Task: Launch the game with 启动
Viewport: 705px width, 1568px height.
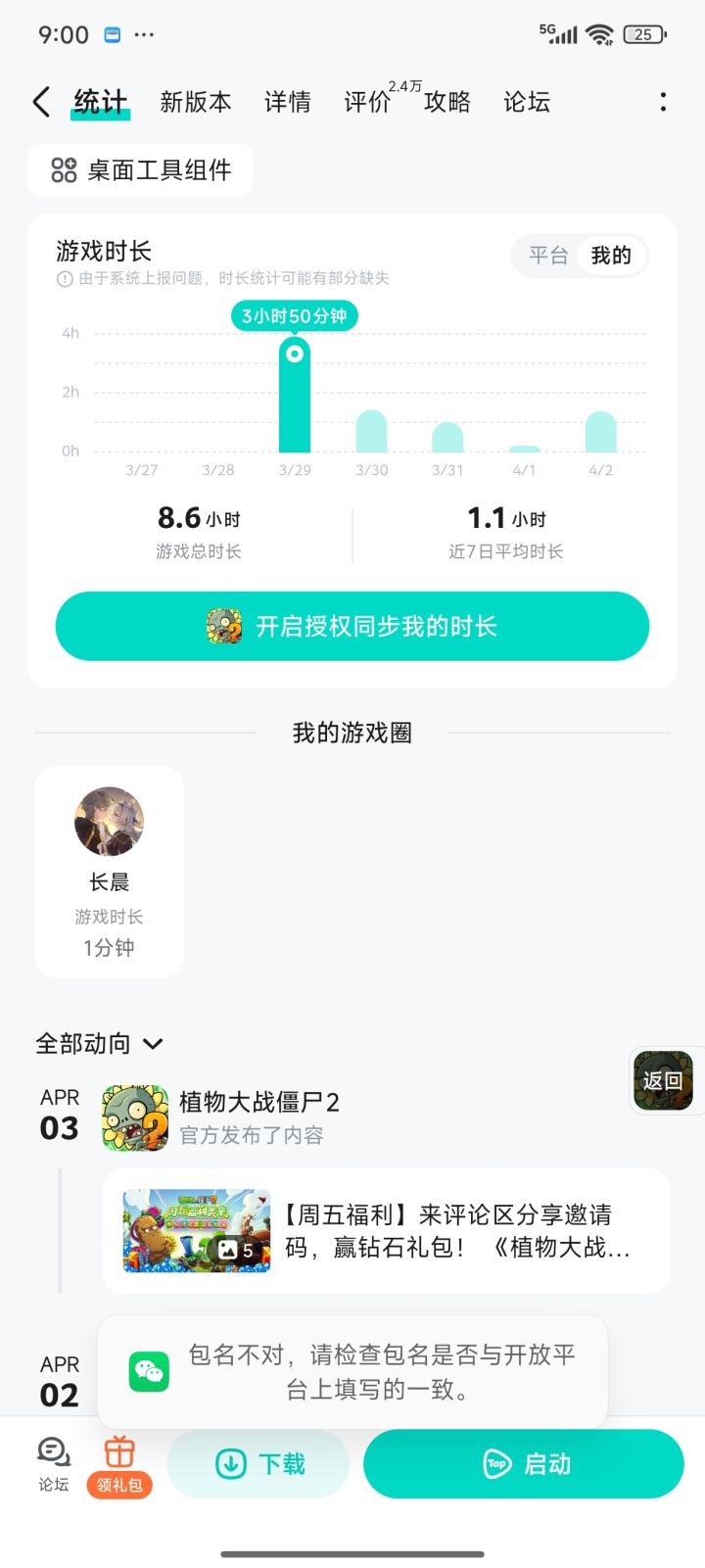Action: click(523, 1463)
